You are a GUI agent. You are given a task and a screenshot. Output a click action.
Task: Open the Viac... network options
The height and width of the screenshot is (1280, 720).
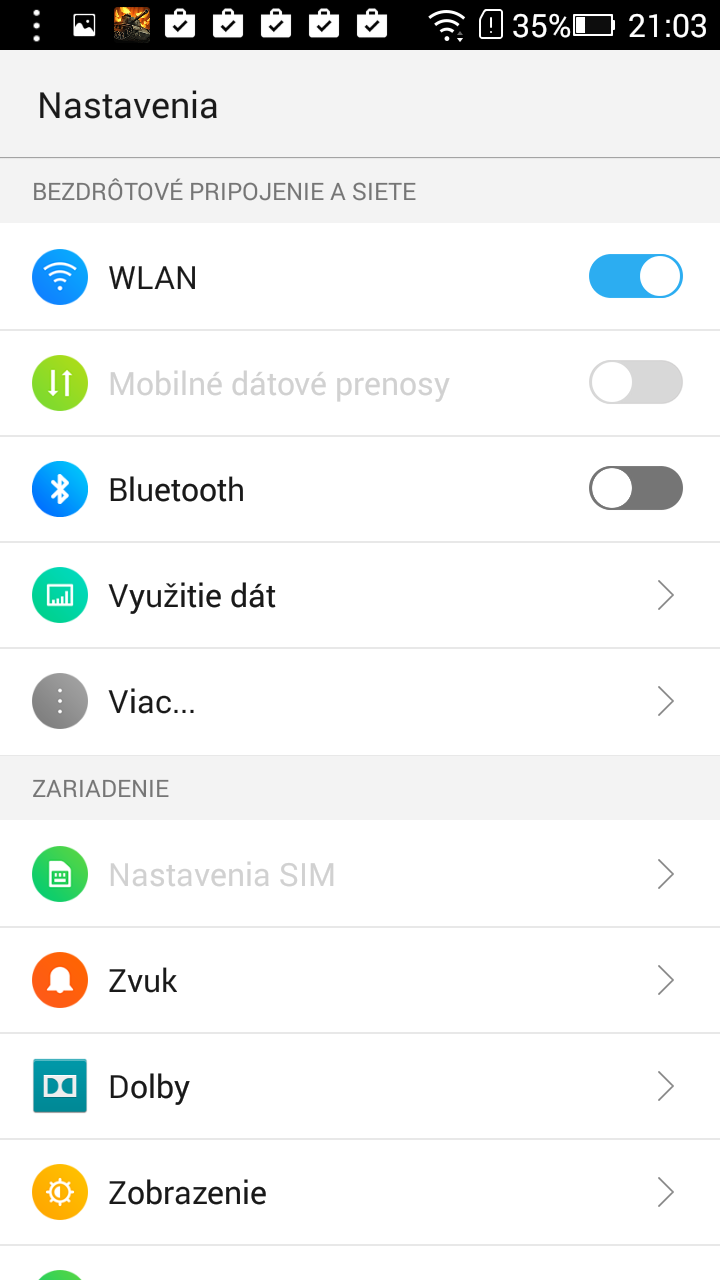pyautogui.click(x=300, y=702)
